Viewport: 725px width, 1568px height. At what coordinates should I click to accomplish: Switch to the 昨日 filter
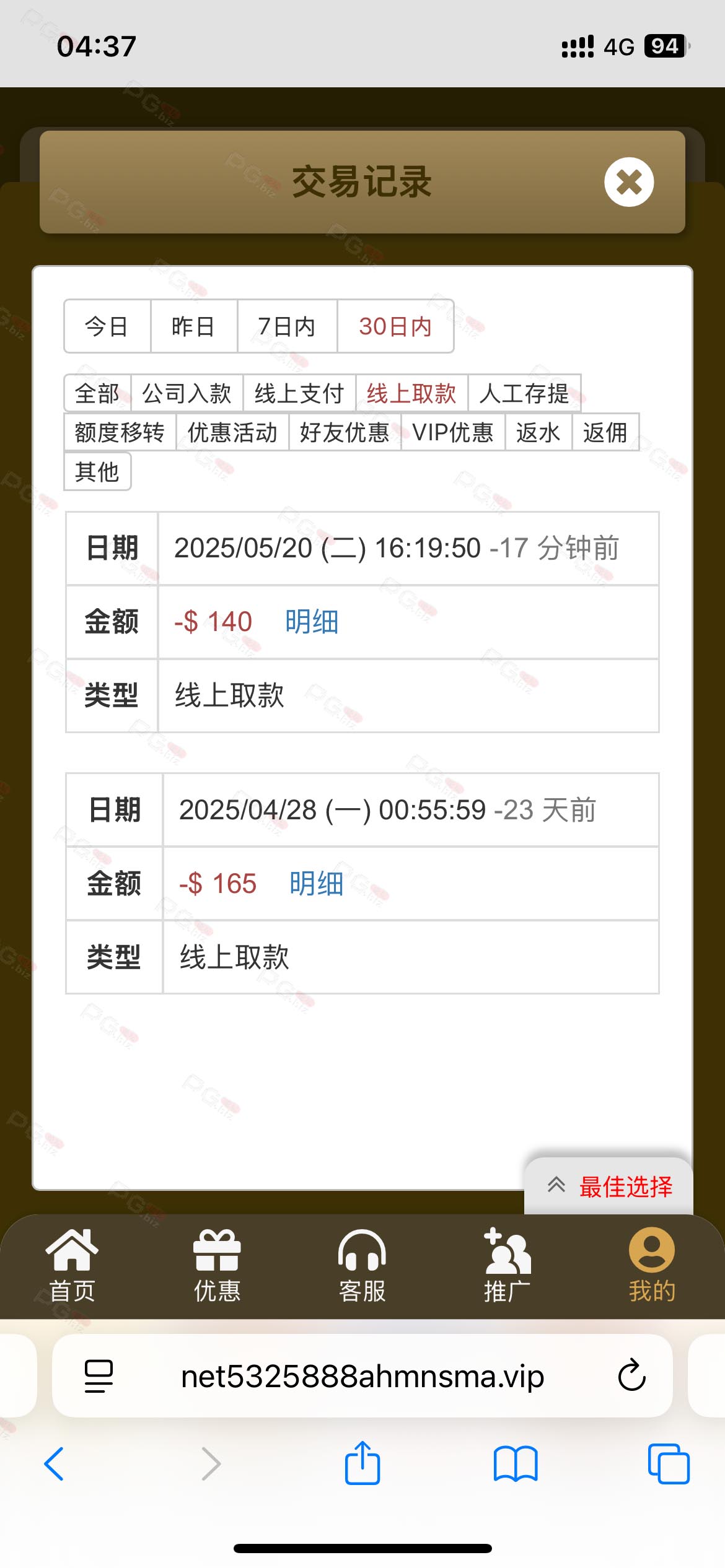[x=194, y=326]
